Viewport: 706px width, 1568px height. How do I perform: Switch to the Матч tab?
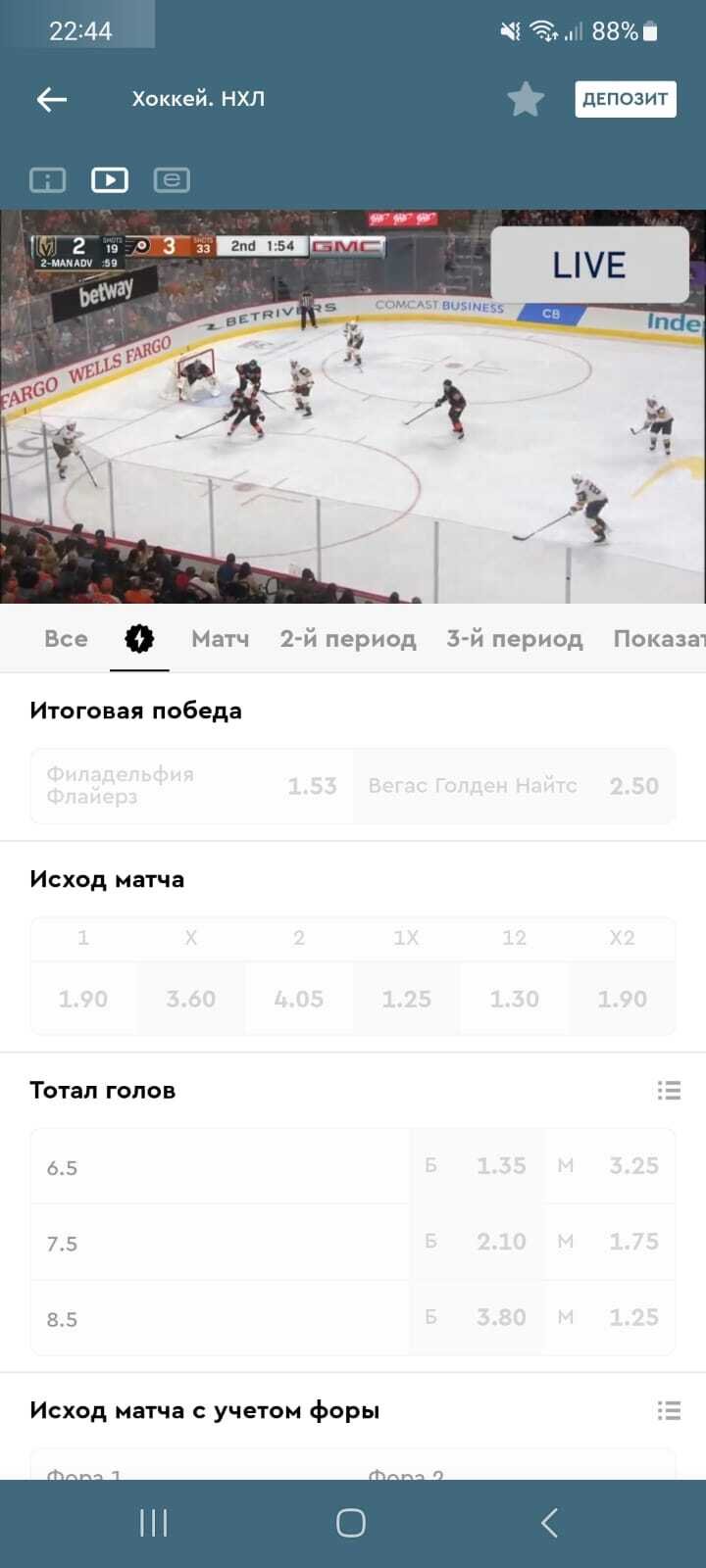tap(220, 639)
